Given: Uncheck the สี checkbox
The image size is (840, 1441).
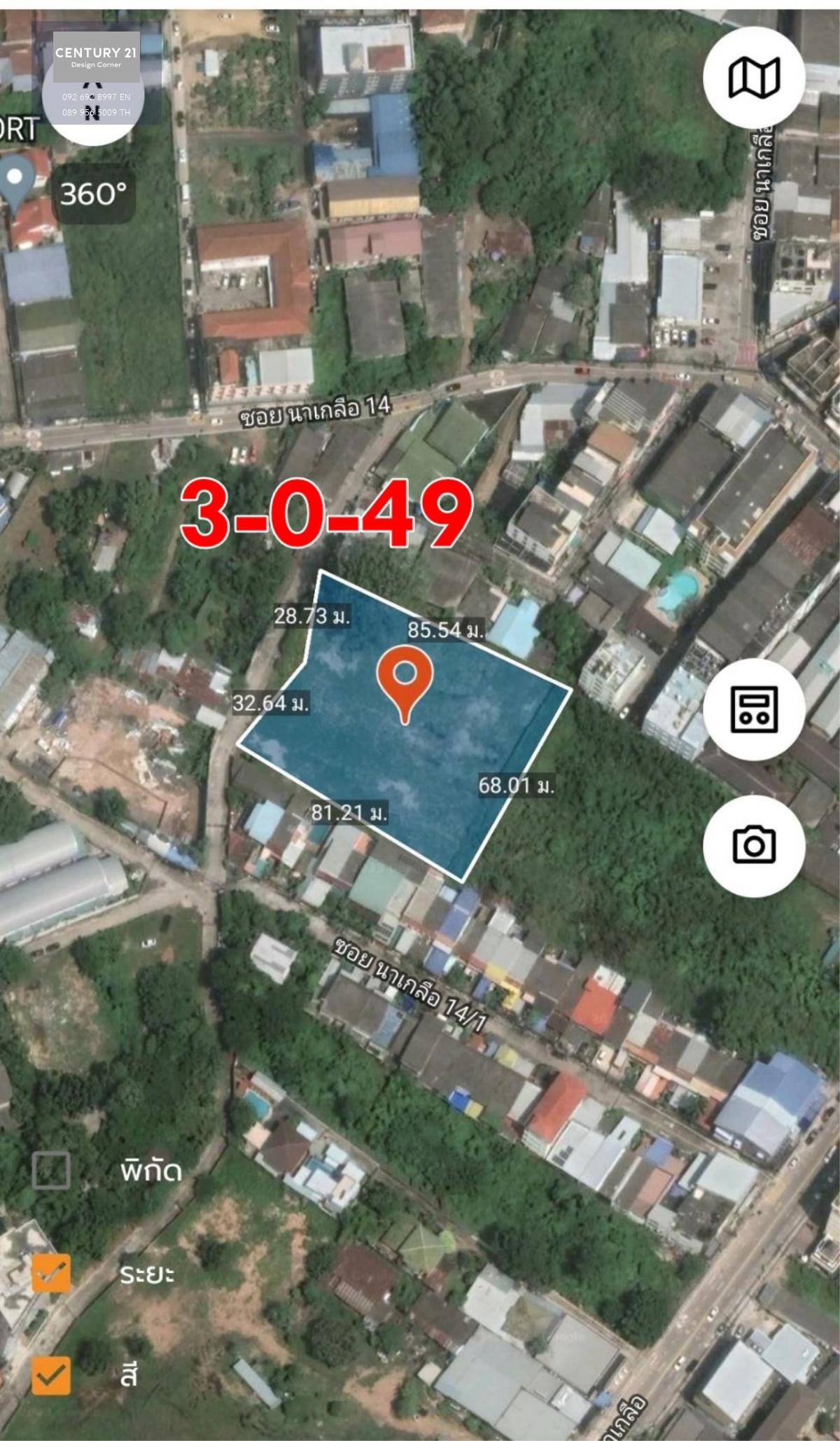Looking at the screenshot, I should tap(51, 1375).
